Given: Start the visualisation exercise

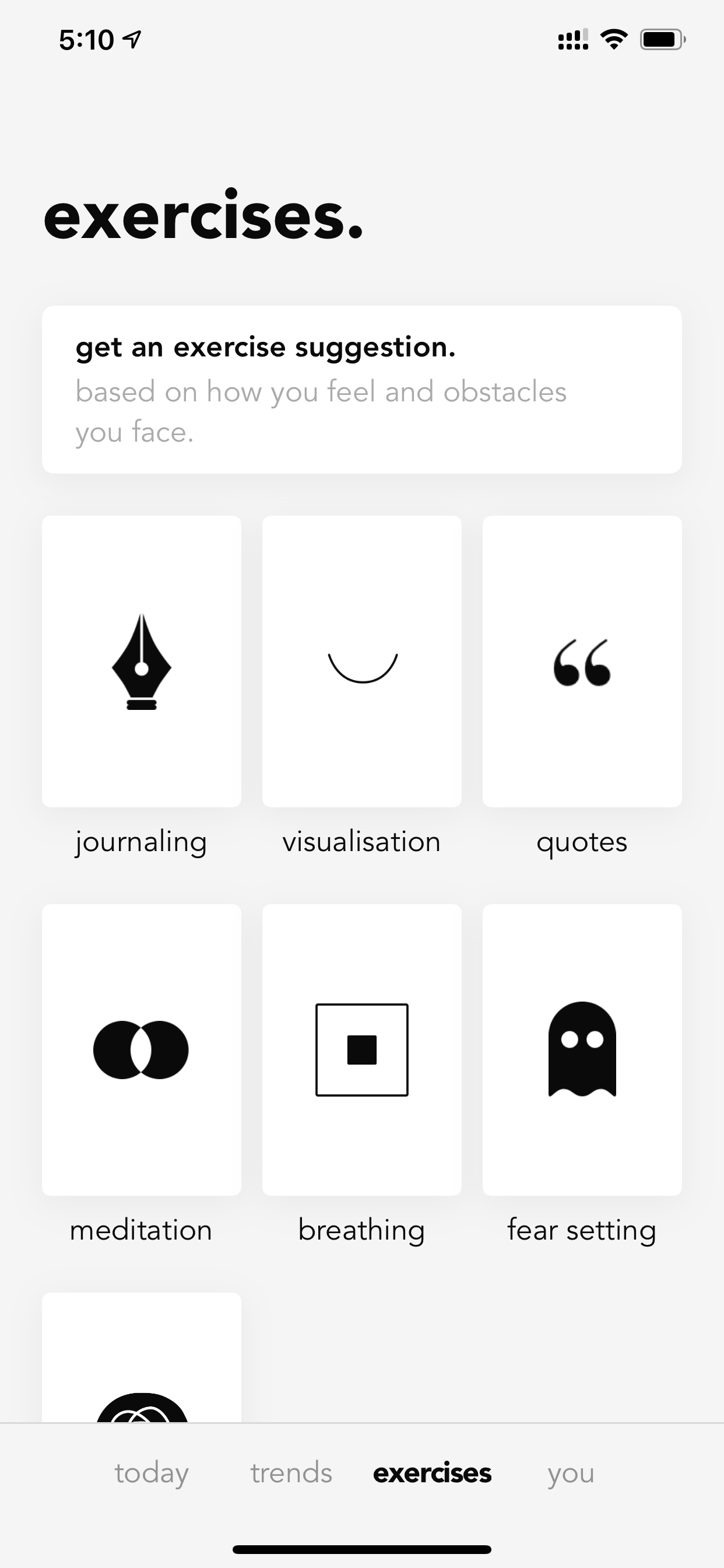Looking at the screenshot, I should tap(361, 661).
